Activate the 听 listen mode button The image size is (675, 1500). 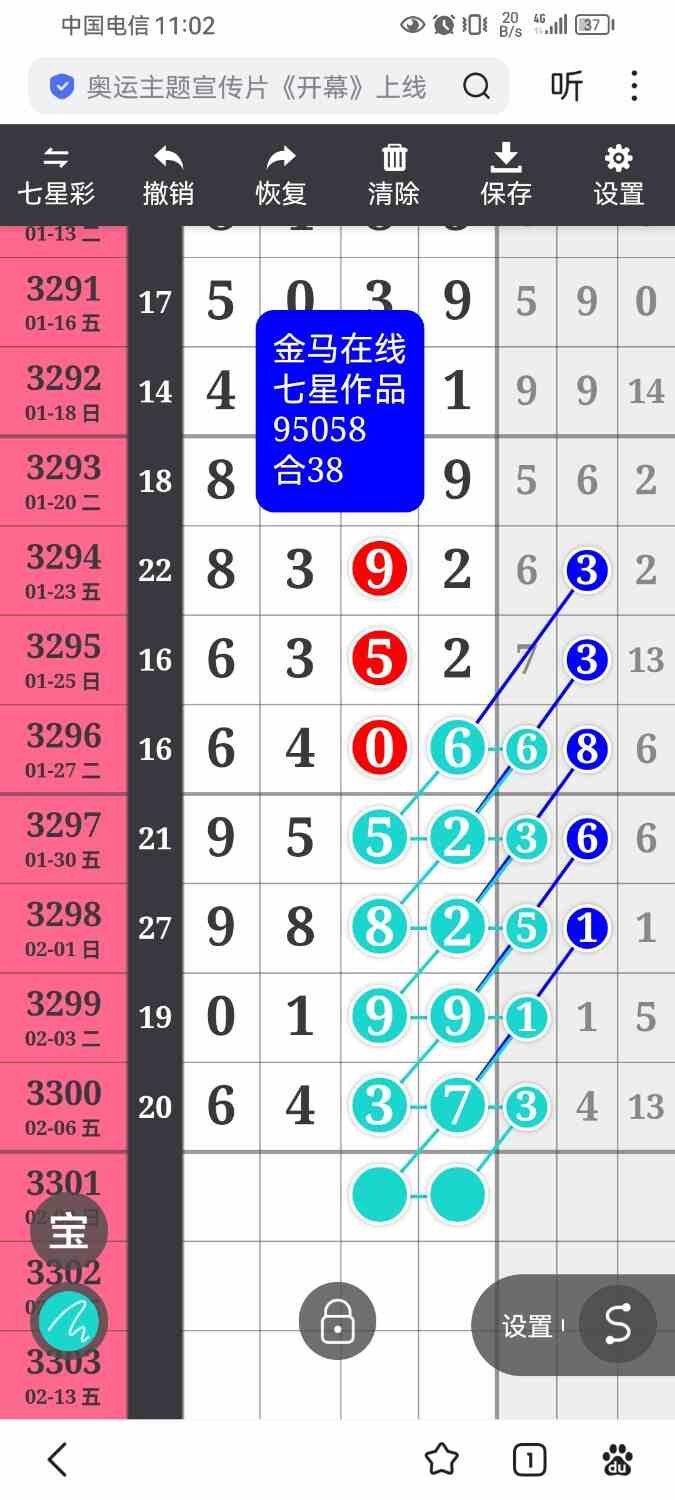[x=566, y=87]
